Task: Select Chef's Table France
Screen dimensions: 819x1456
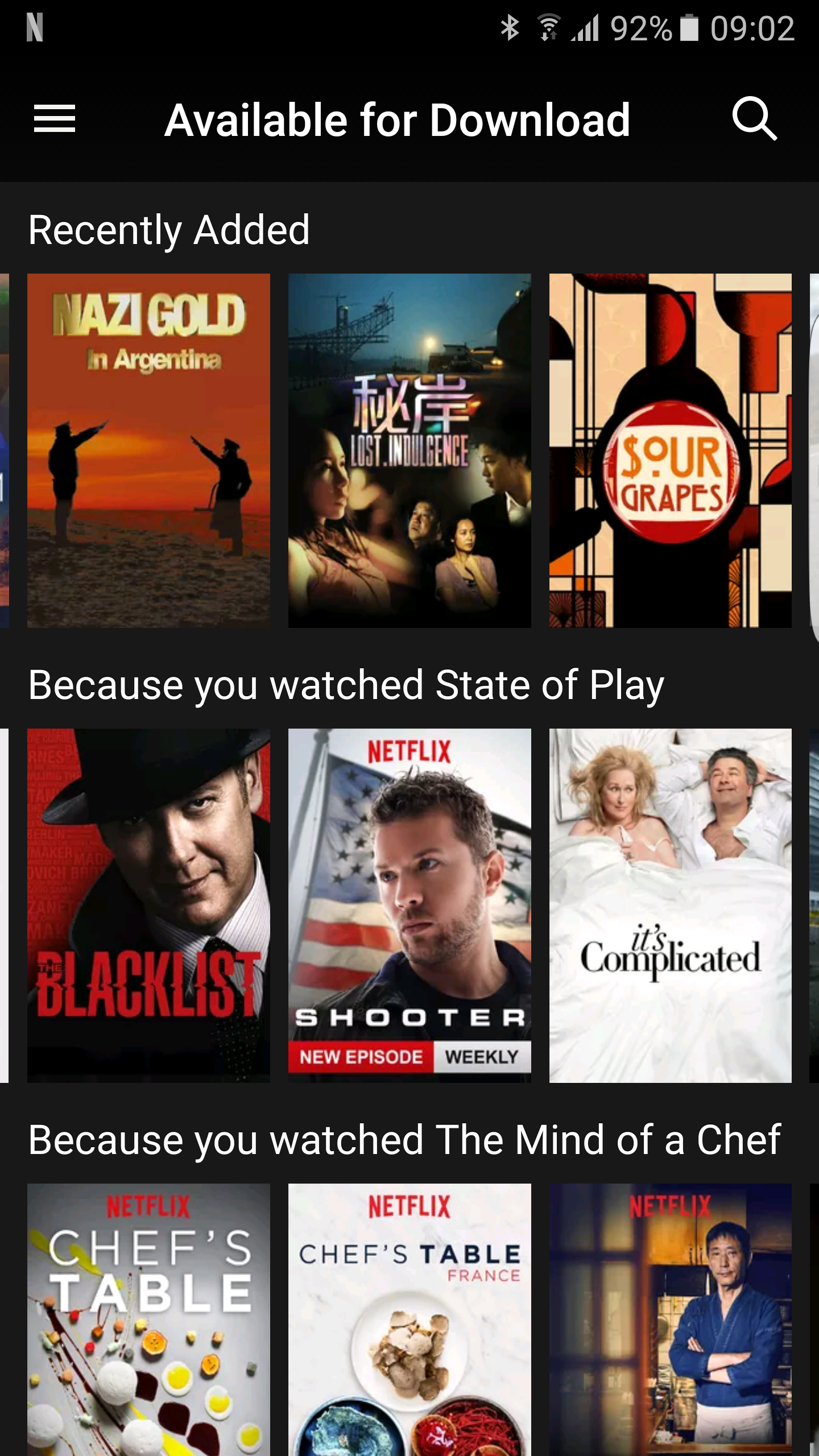Action: (x=409, y=1319)
